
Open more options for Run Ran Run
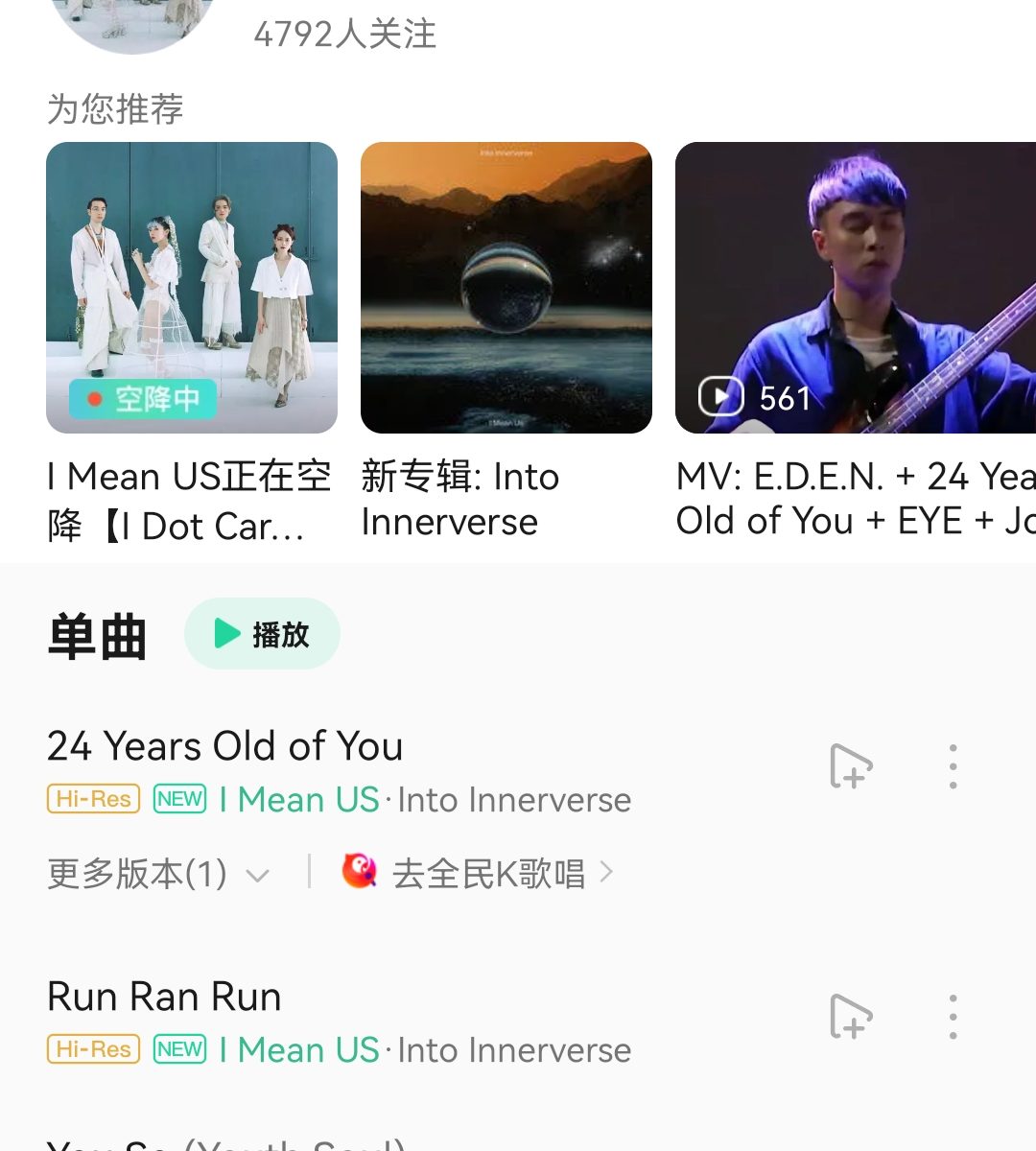tap(953, 1017)
